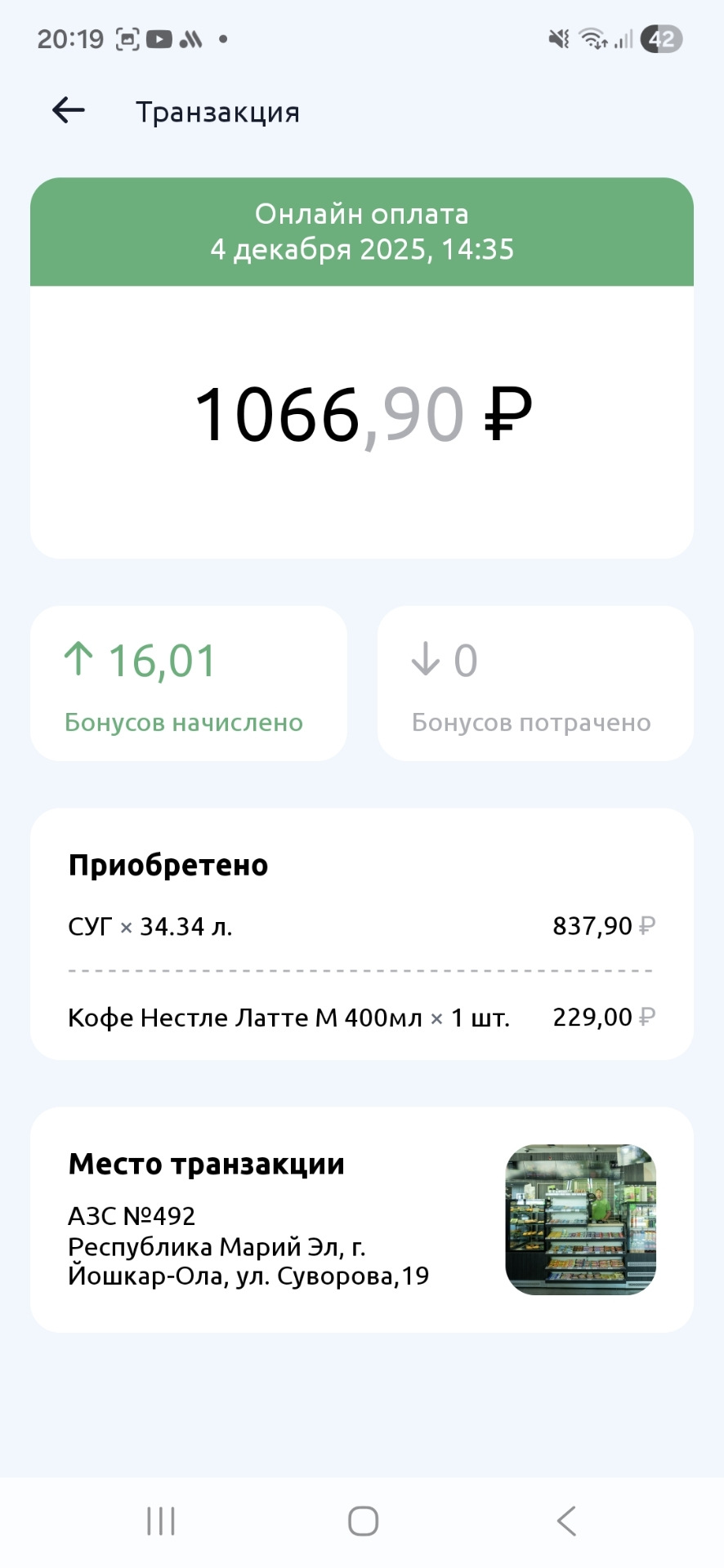The width and height of the screenshot is (724, 1568).
Task: Select the Бонусов потрачено card
Action: (x=535, y=684)
